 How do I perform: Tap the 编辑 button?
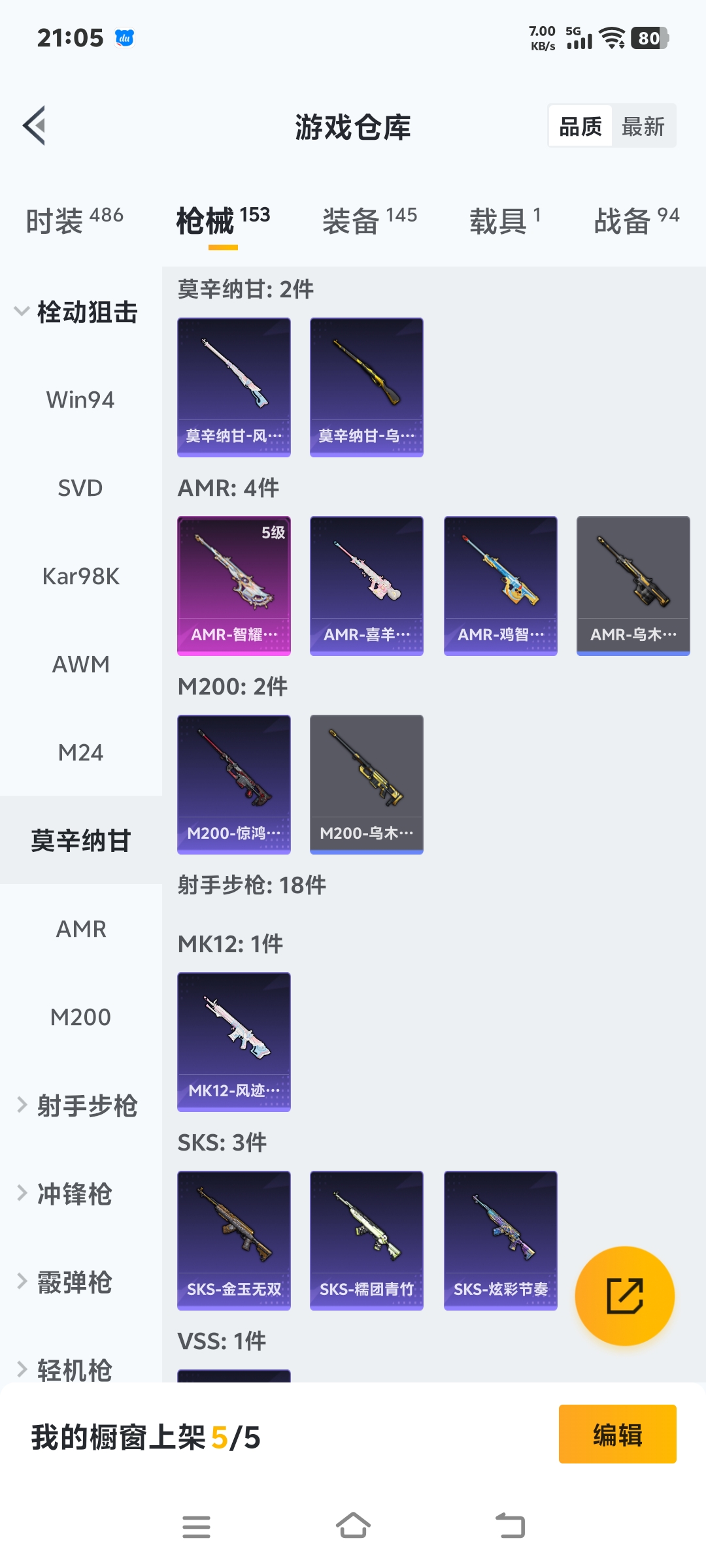click(617, 1434)
